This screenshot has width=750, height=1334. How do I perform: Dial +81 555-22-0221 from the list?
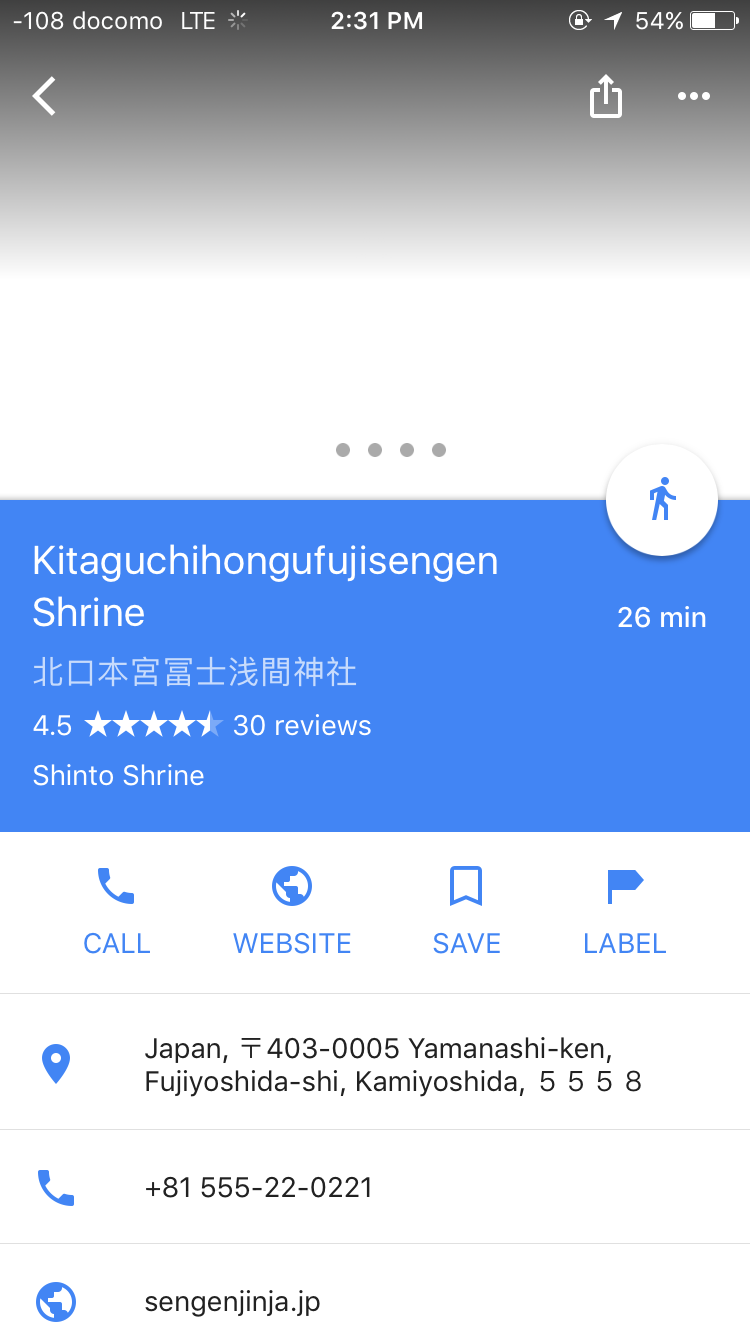click(259, 1188)
